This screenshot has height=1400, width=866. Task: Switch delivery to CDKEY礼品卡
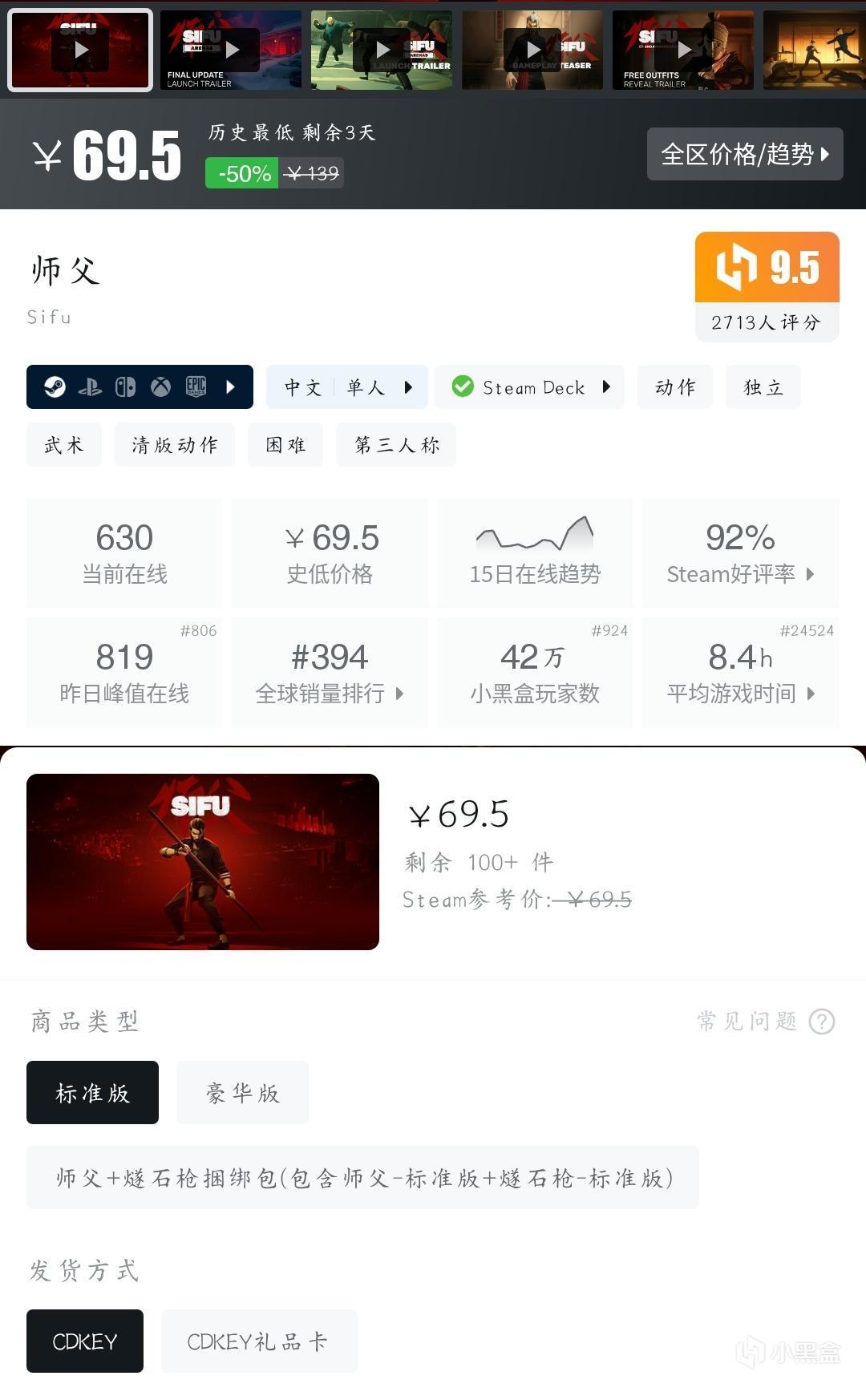(259, 1341)
